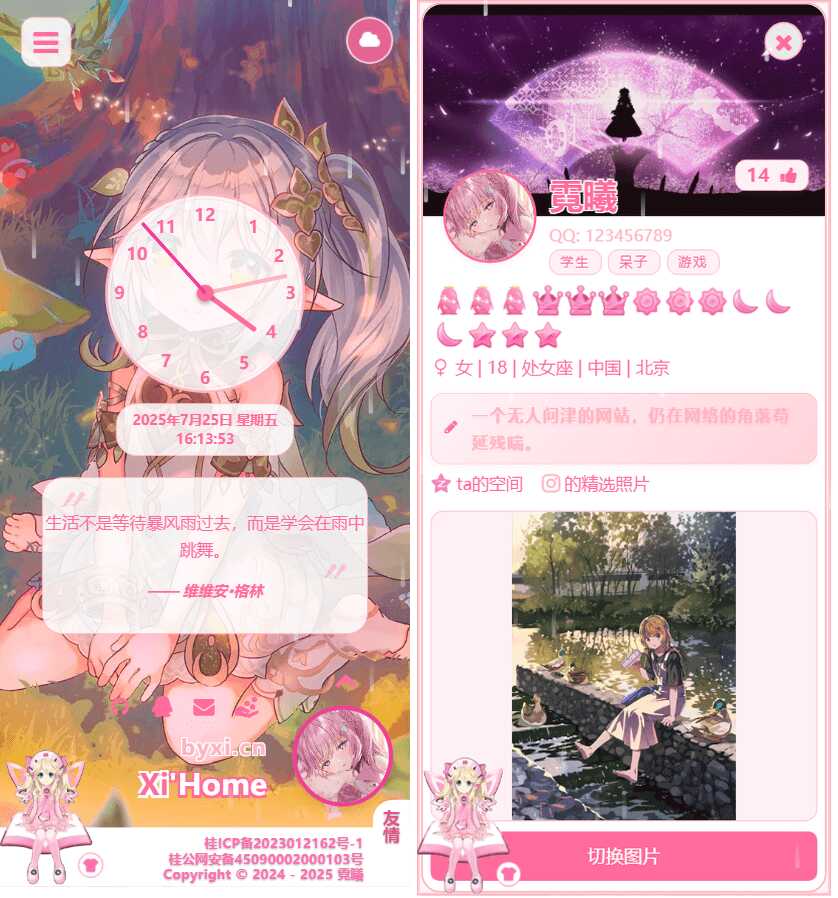
Task: Tap the cloud weather icon
Action: pyautogui.click(x=369, y=41)
